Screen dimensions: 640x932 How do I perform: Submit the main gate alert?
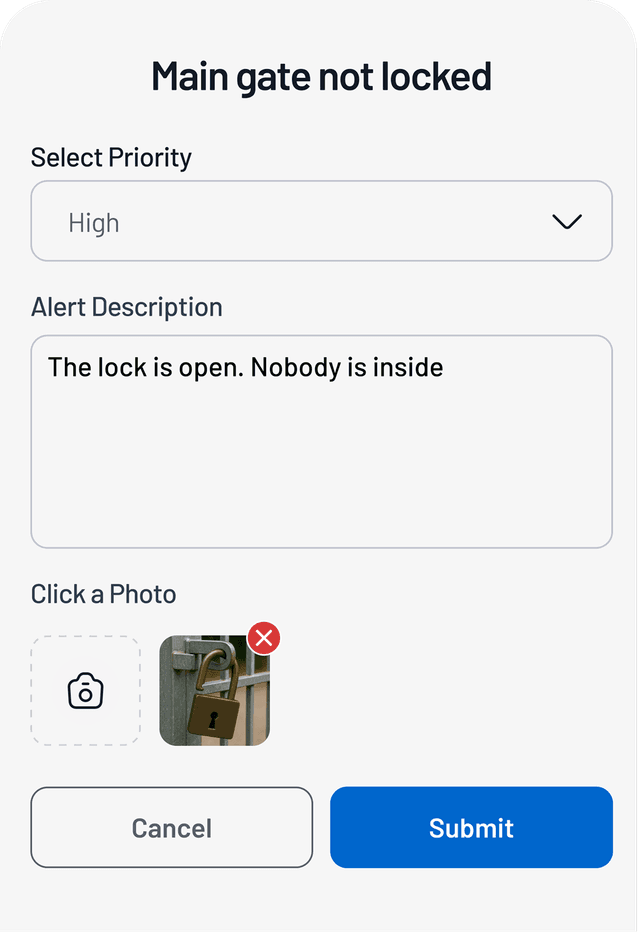coord(471,827)
